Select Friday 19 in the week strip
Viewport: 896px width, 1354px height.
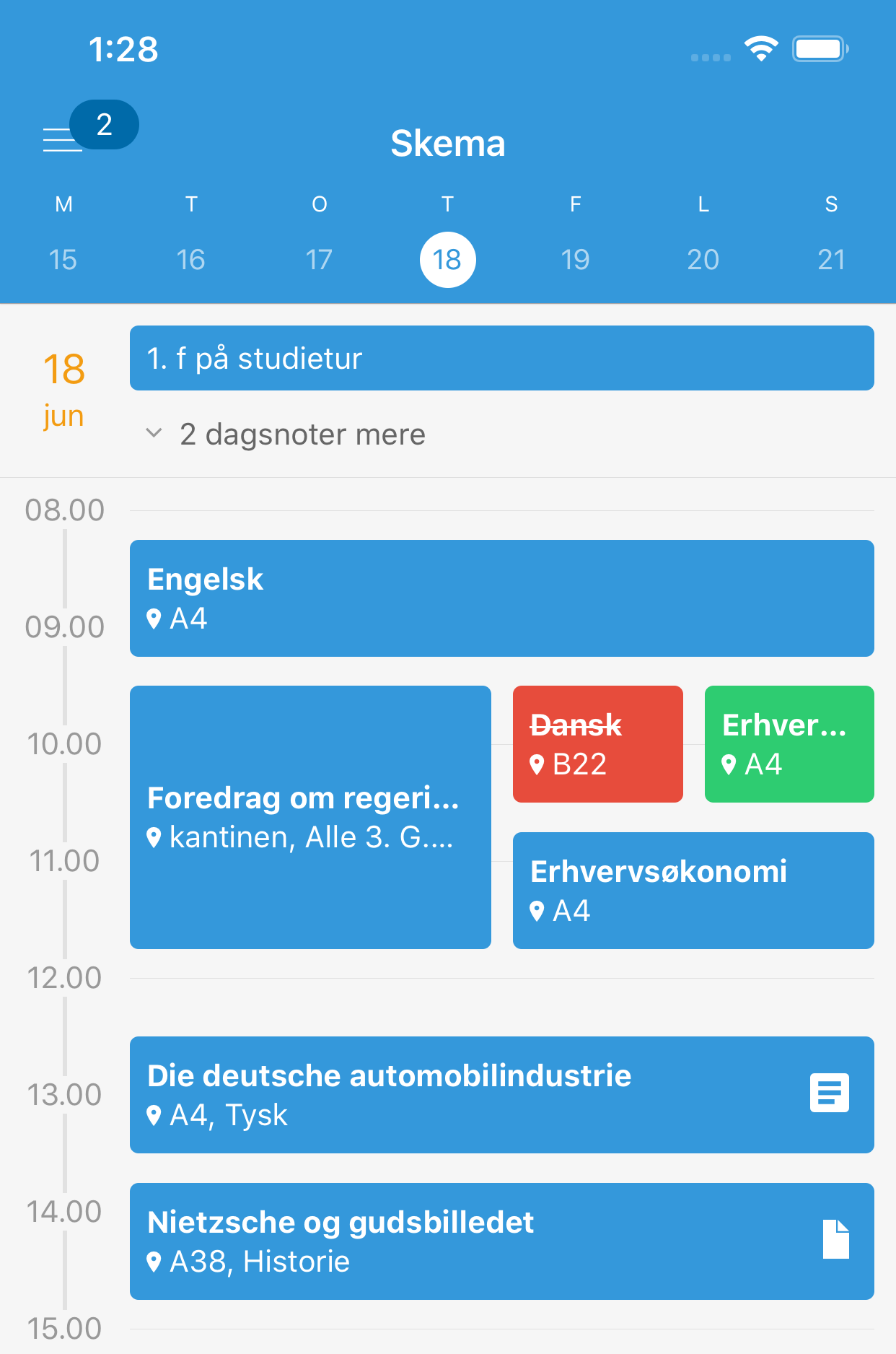[x=575, y=260]
